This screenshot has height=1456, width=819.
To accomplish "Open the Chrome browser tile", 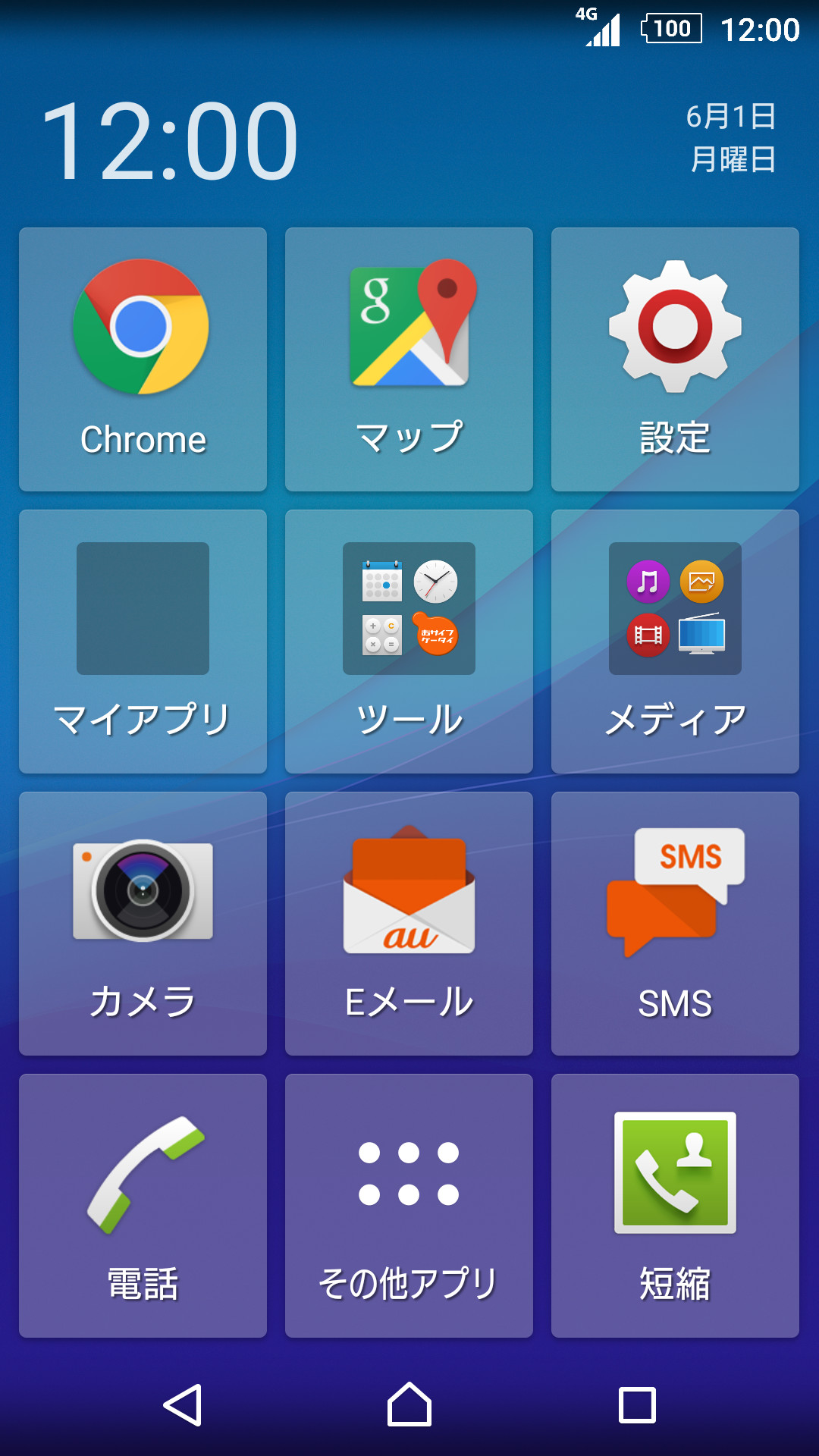I will 143,359.
